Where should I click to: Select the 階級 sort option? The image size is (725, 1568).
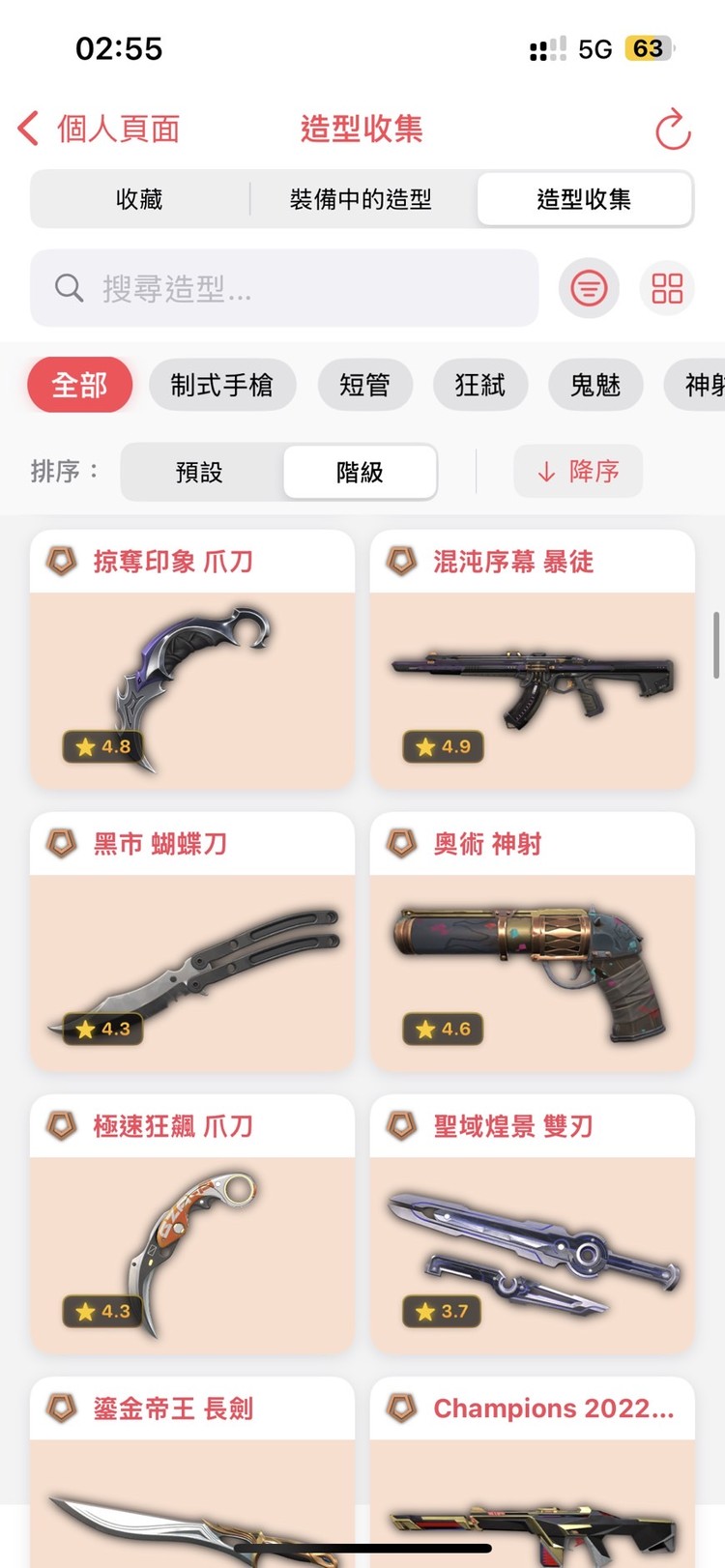pos(359,472)
